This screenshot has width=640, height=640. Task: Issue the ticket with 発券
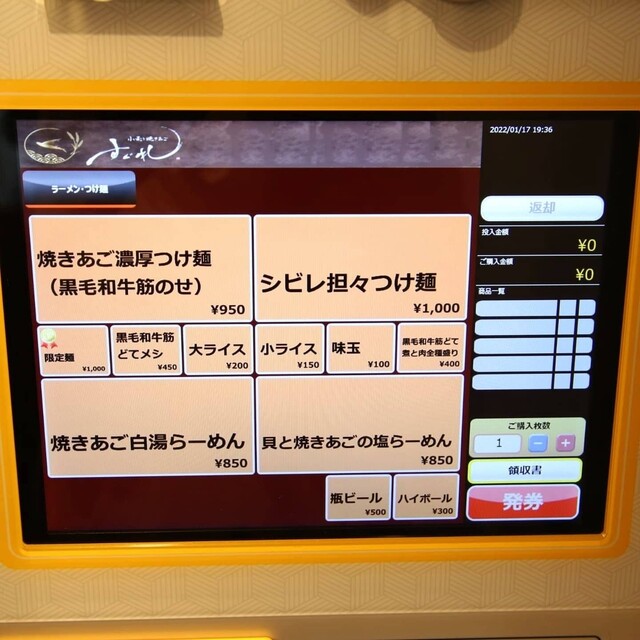pyautogui.click(x=523, y=501)
